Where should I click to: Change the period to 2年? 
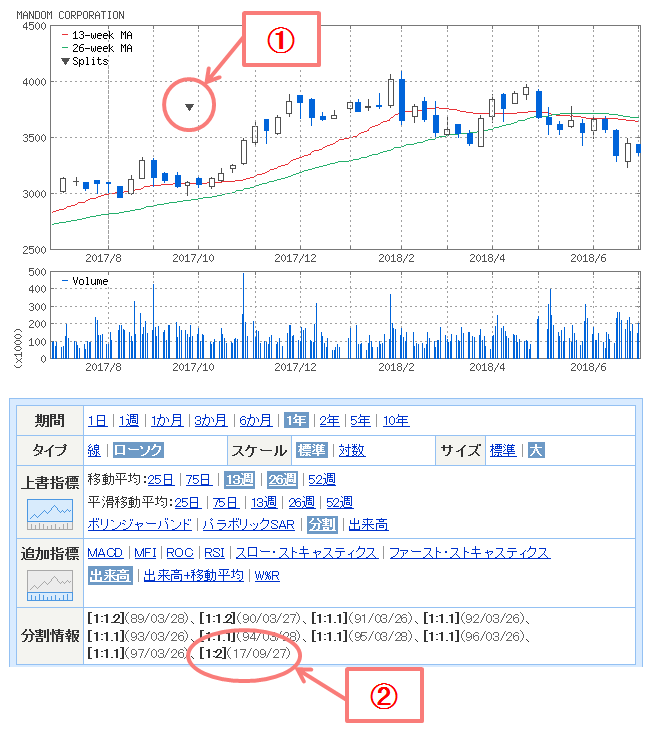pos(328,421)
